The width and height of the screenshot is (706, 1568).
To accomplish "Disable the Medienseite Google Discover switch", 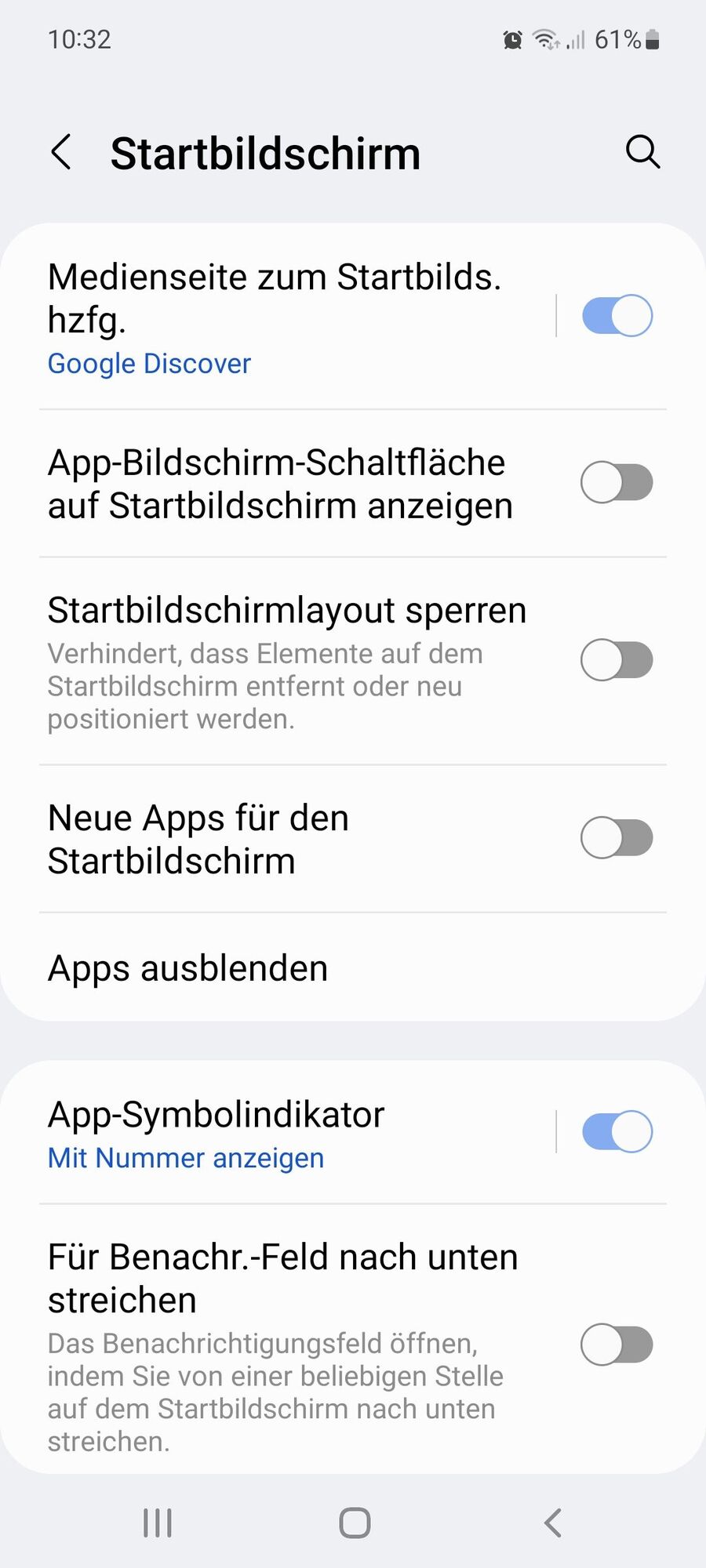I will 617,316.
